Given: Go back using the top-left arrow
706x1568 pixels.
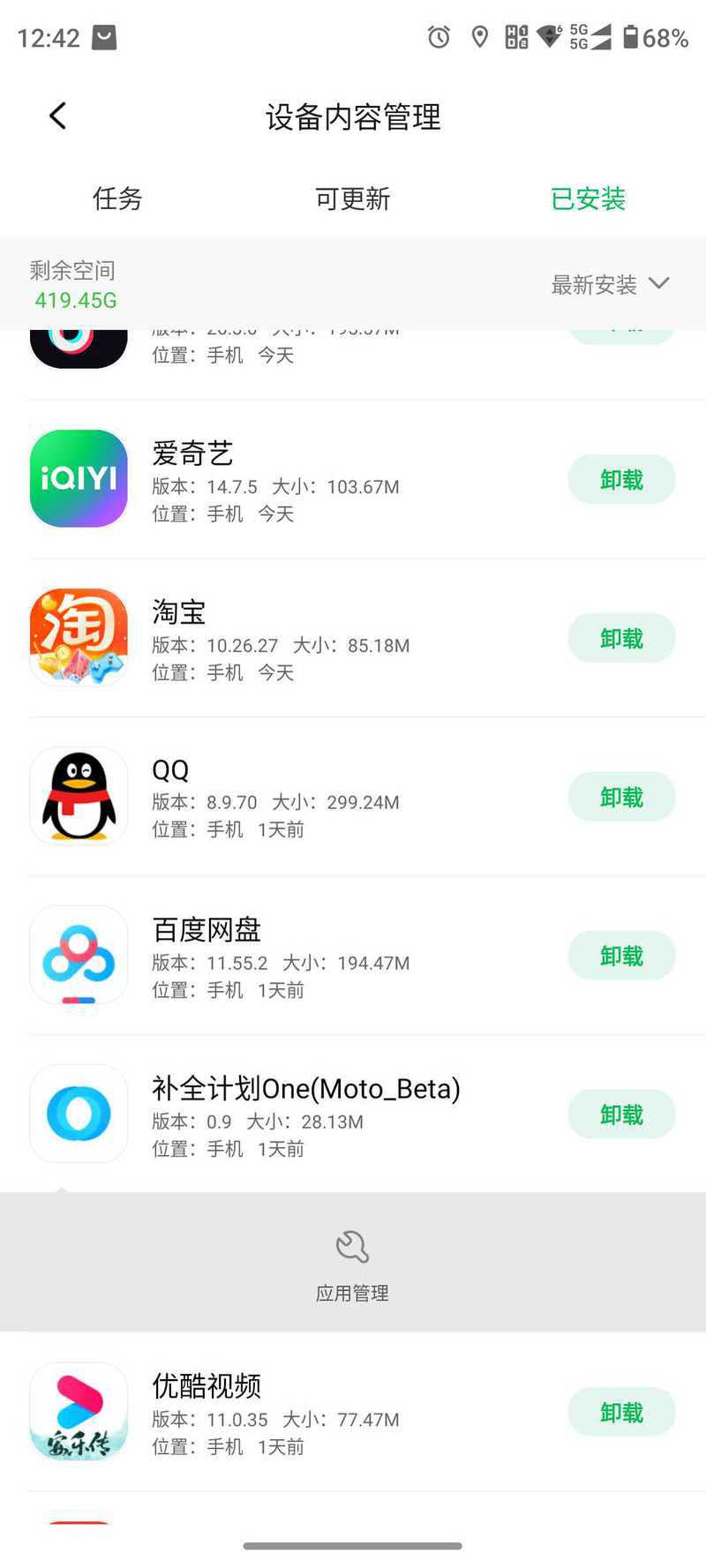Looking at the screenshot, I should (58, 116).
